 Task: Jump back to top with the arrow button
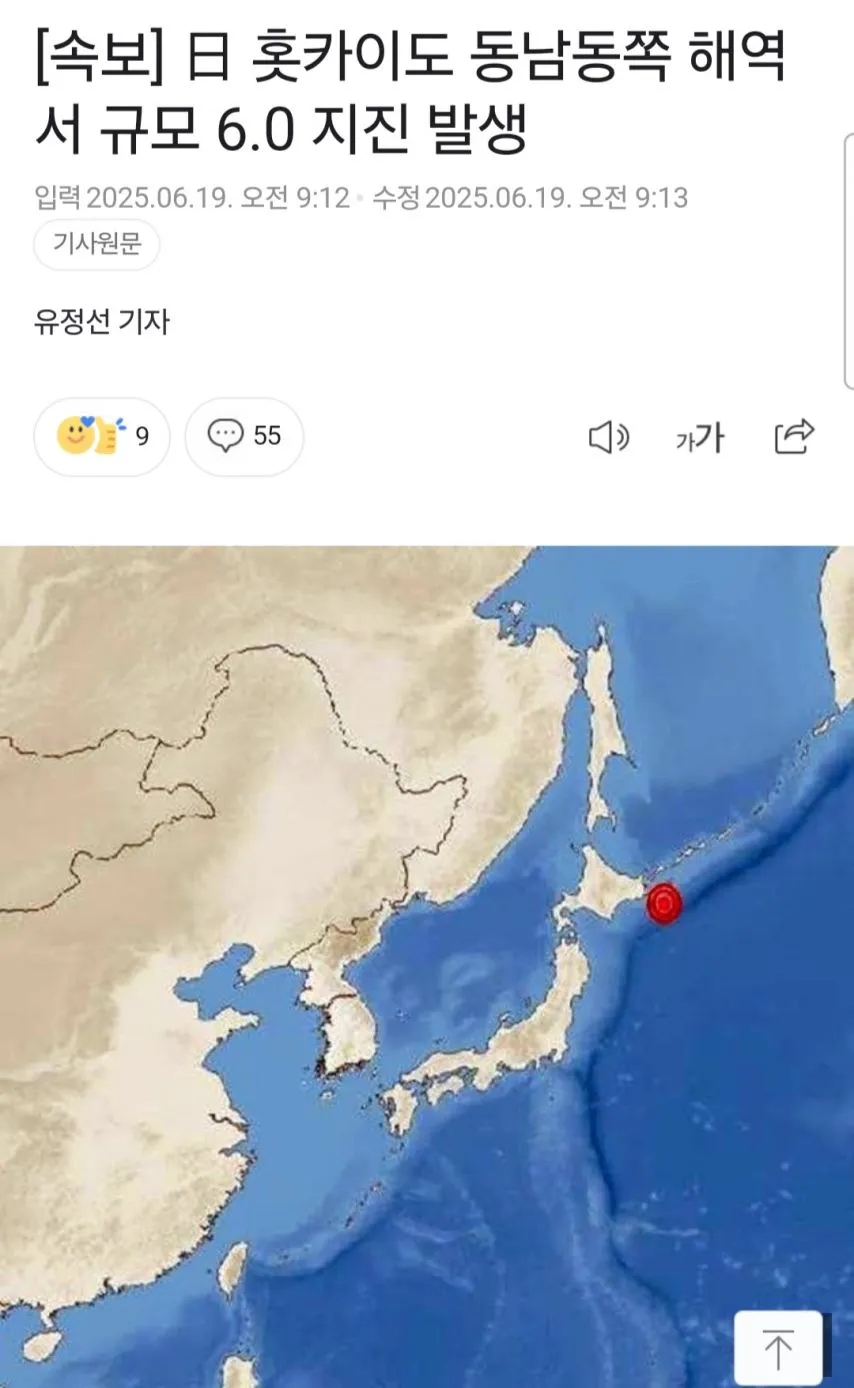click(x=777, y=1348)
